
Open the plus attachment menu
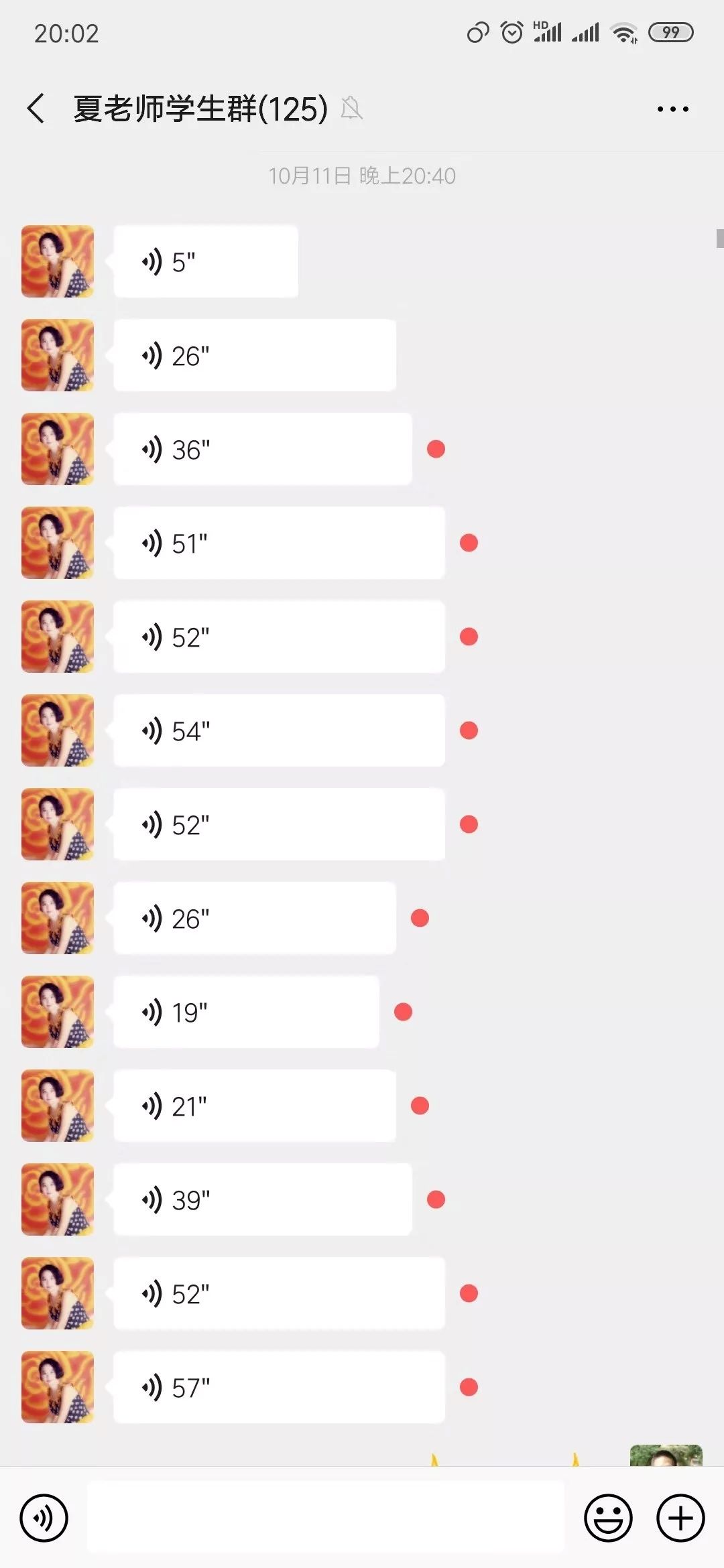coord(680,1518)
